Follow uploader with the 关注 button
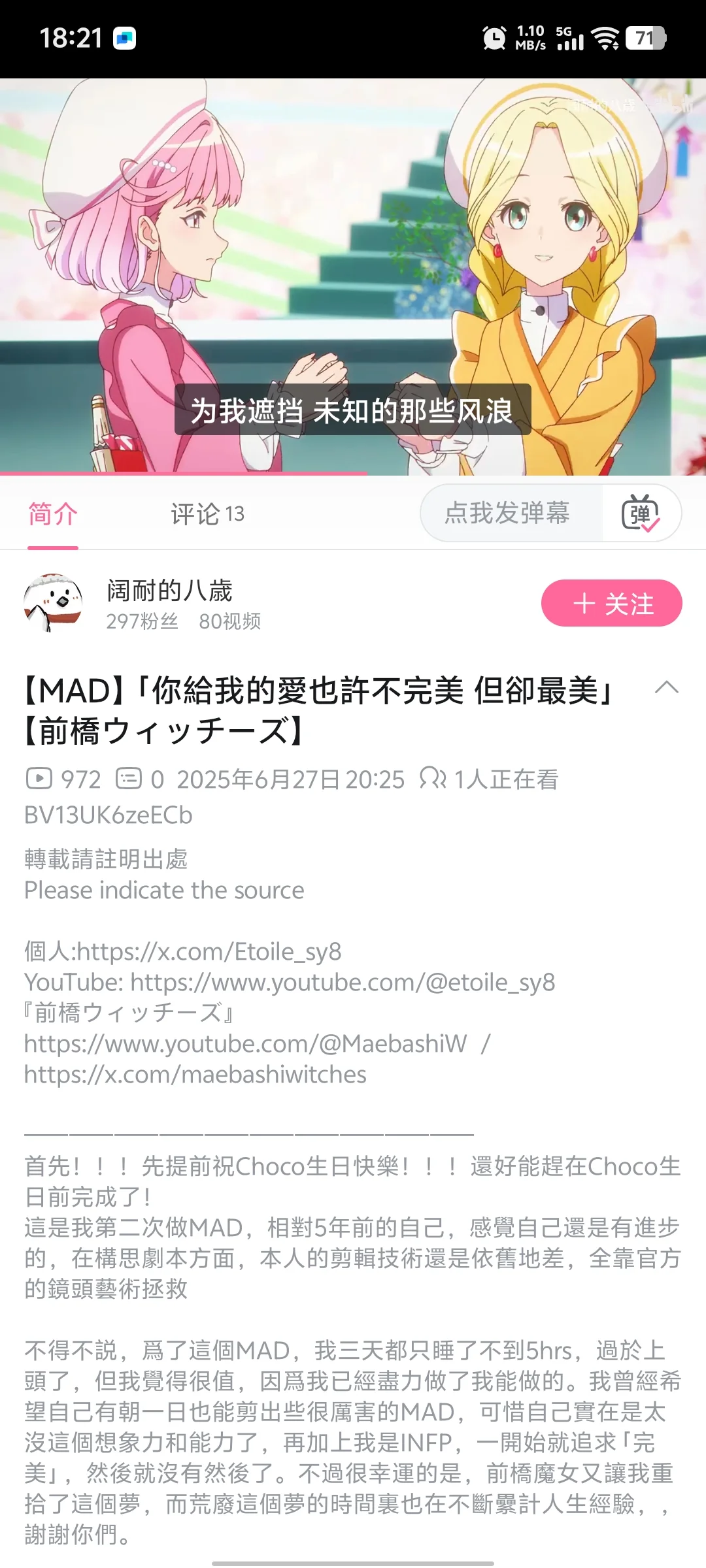Image resolution: width=706 pixels, height=1568 pixels. [611, 603]
